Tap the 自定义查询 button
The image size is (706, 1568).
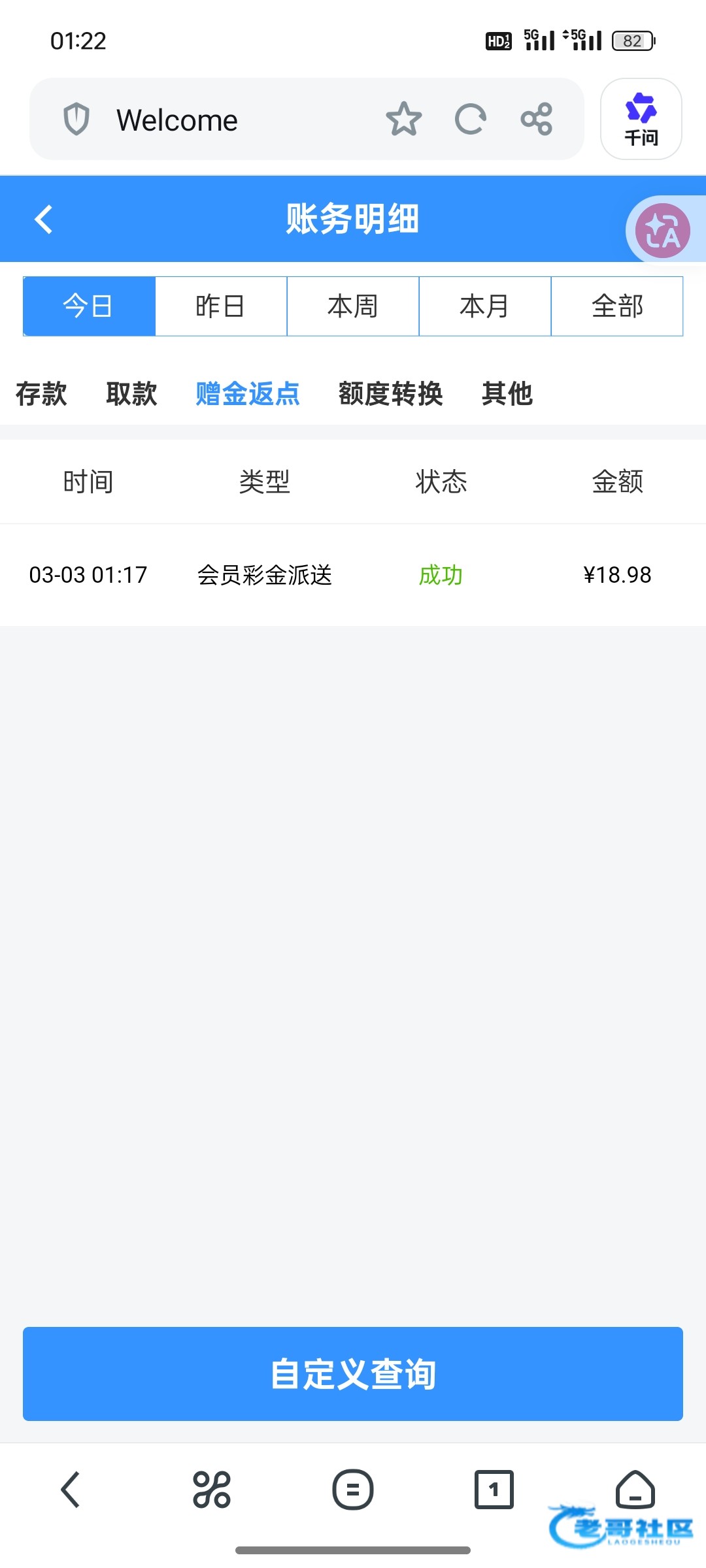pos(353,1373)
